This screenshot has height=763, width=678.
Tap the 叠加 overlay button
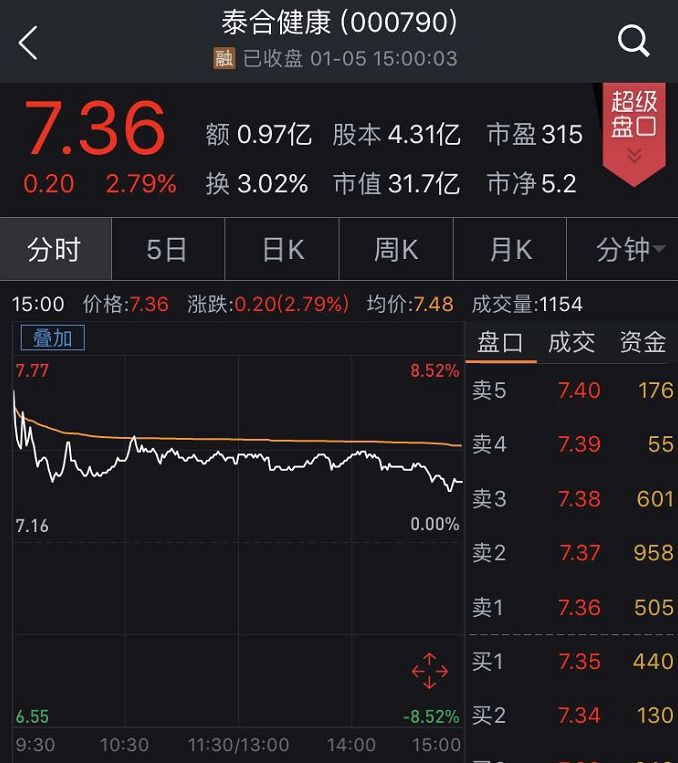[53, 338]
